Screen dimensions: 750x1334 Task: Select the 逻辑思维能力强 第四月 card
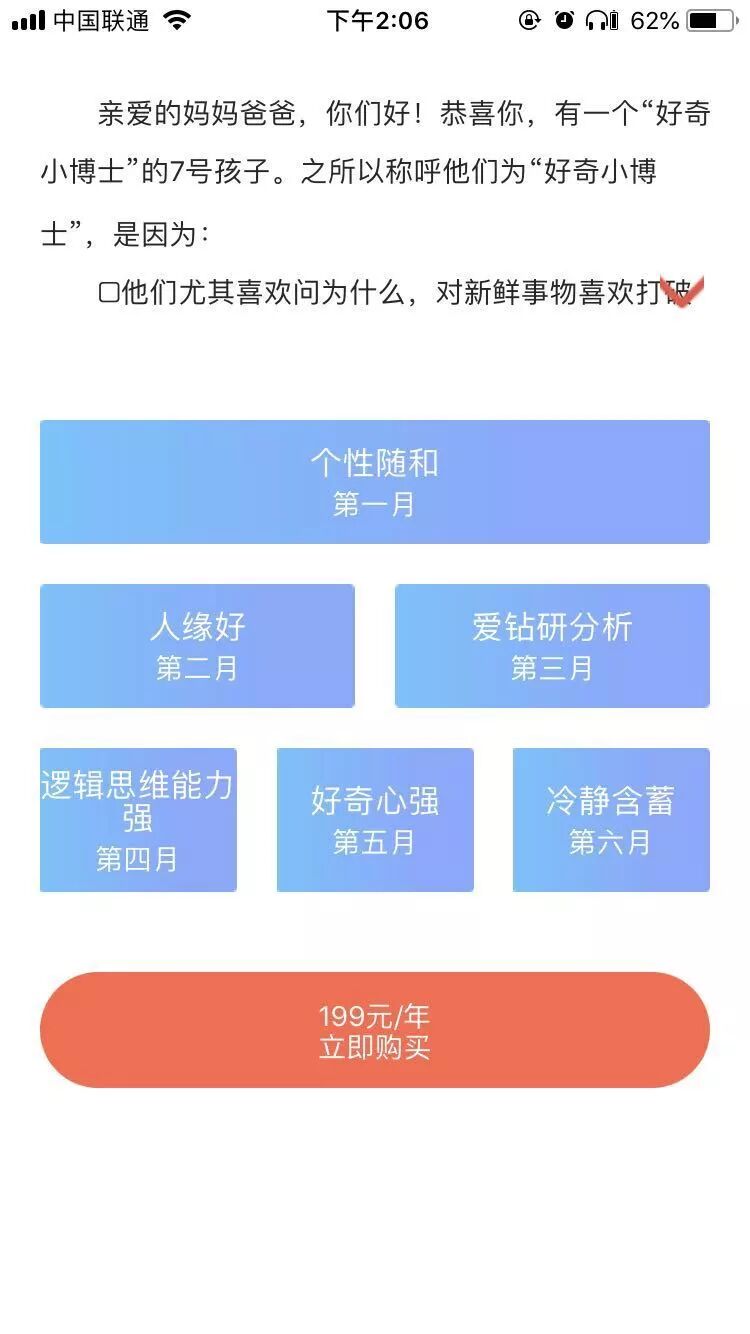tap(138, 818)
